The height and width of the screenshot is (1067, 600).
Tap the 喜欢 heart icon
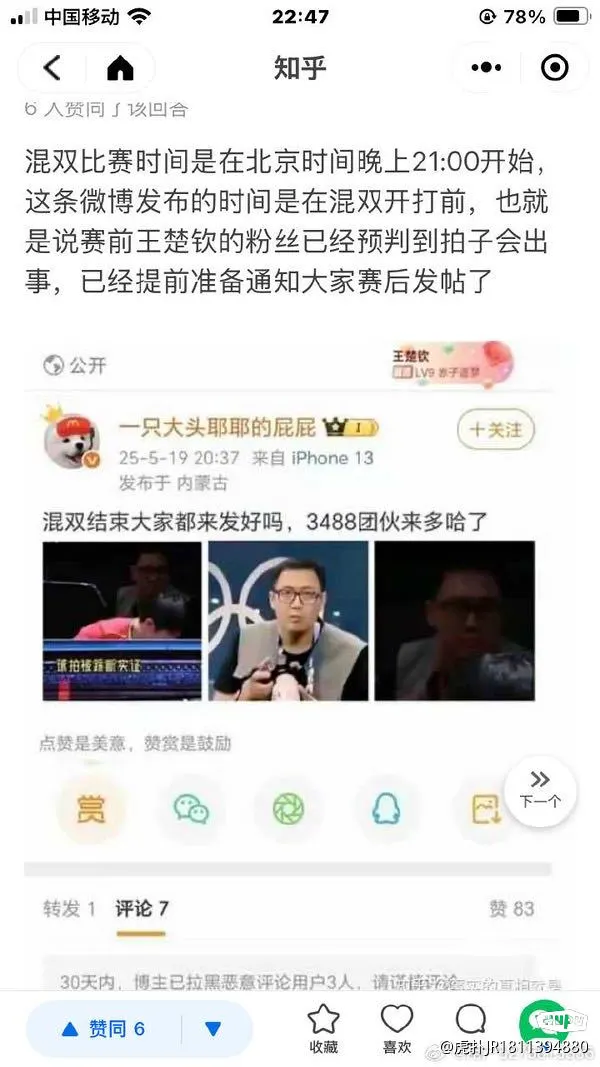tap(397, 1028)
